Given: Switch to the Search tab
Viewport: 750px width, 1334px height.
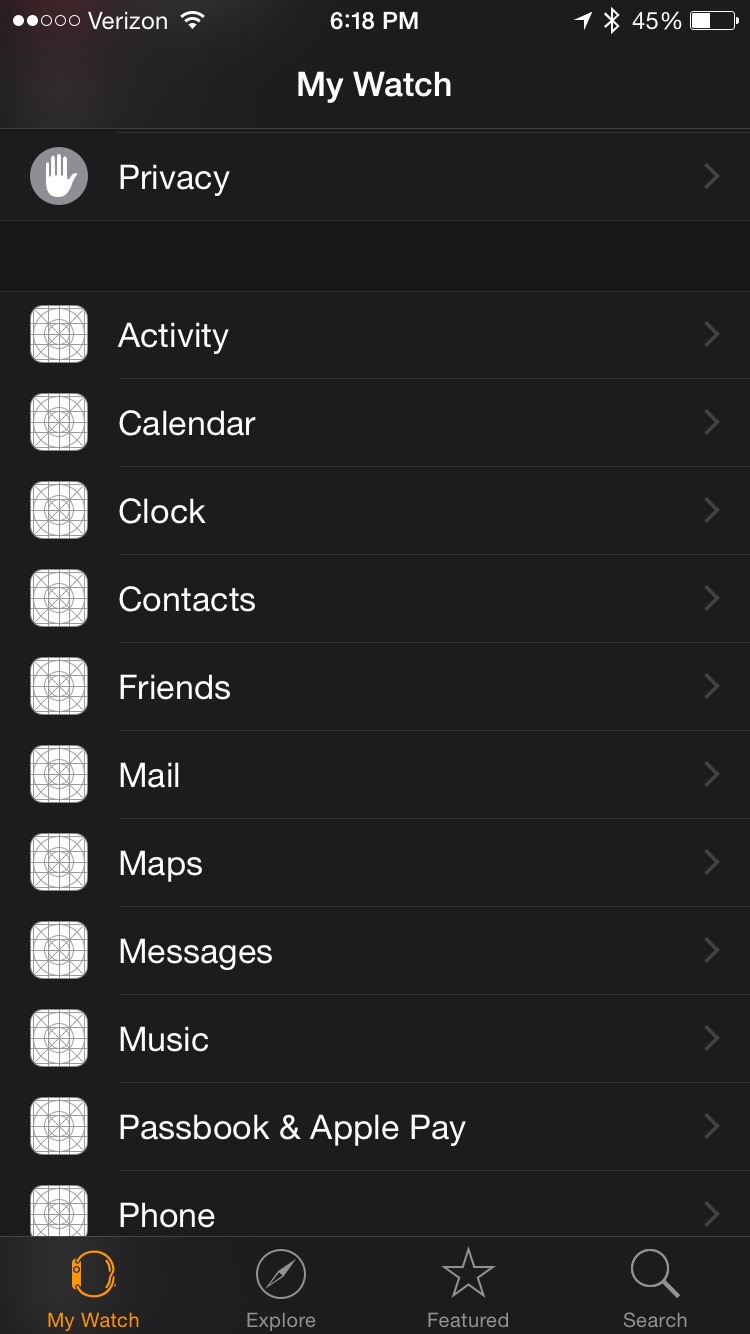Looking at the screenshot, I should click(x=655, y=1287).
